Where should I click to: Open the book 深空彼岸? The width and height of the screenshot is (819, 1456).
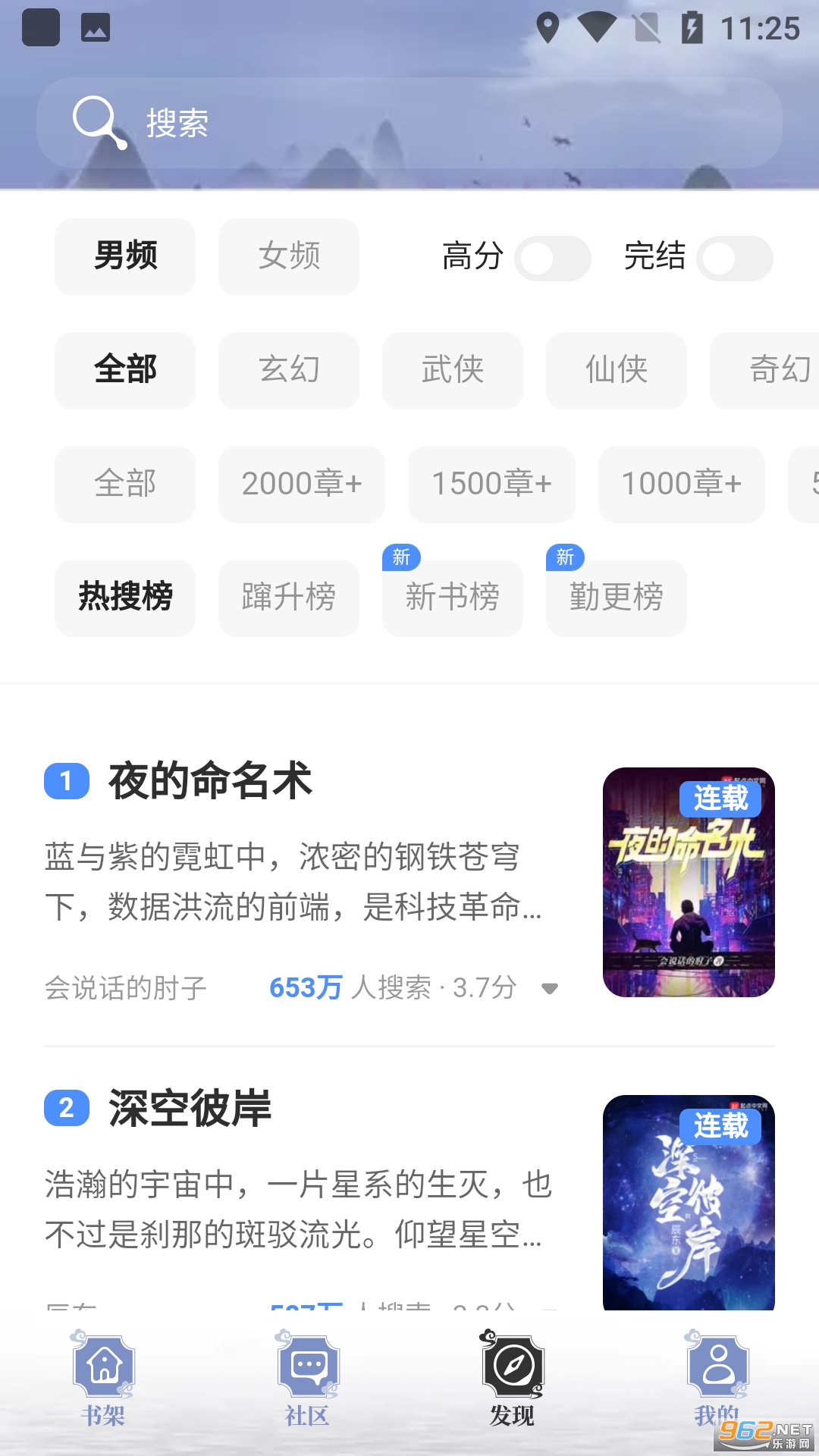(190, 1109)
